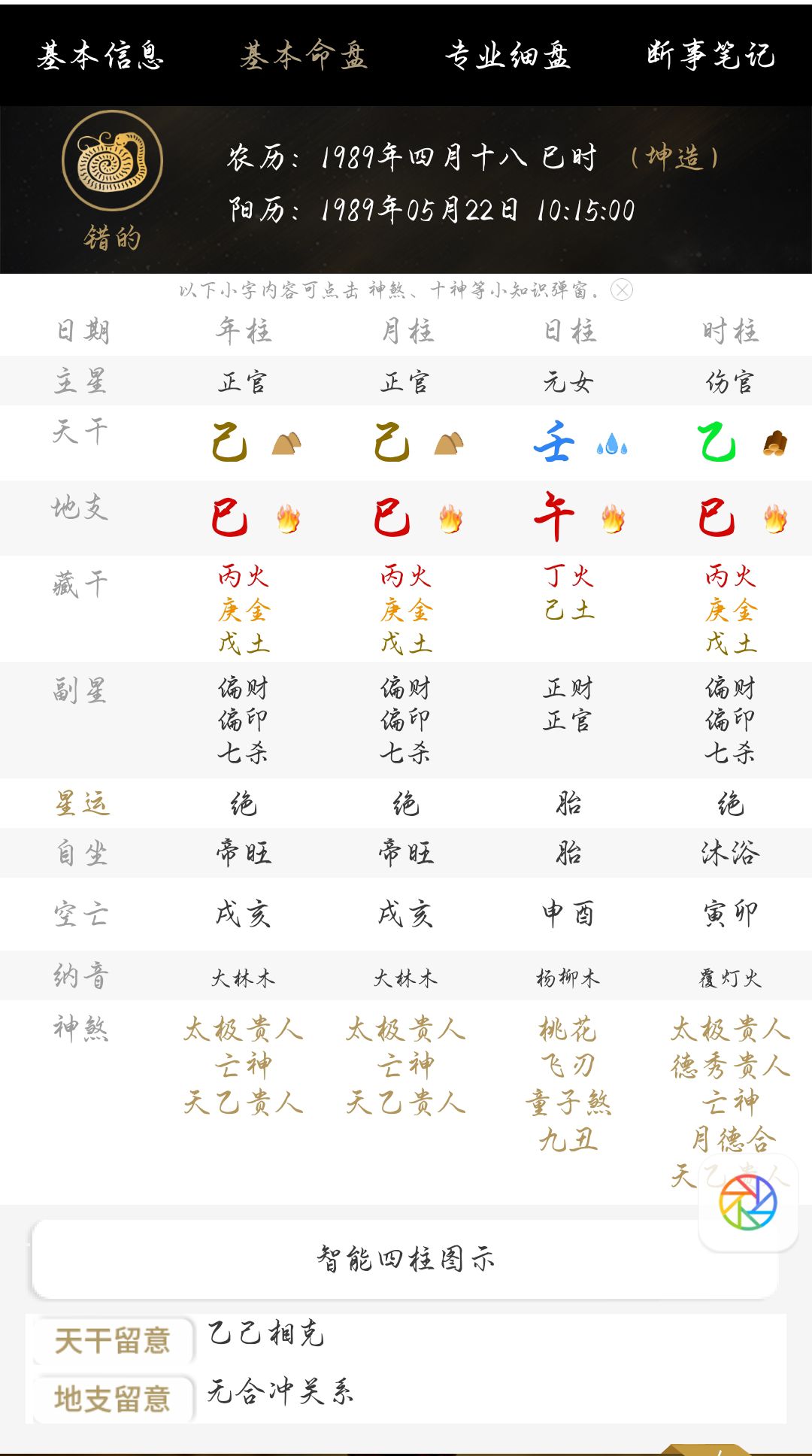This screenshot has width=812, height=1456.
Task: Tap the 伤官 star under 时柱
Action: [729, 382]
